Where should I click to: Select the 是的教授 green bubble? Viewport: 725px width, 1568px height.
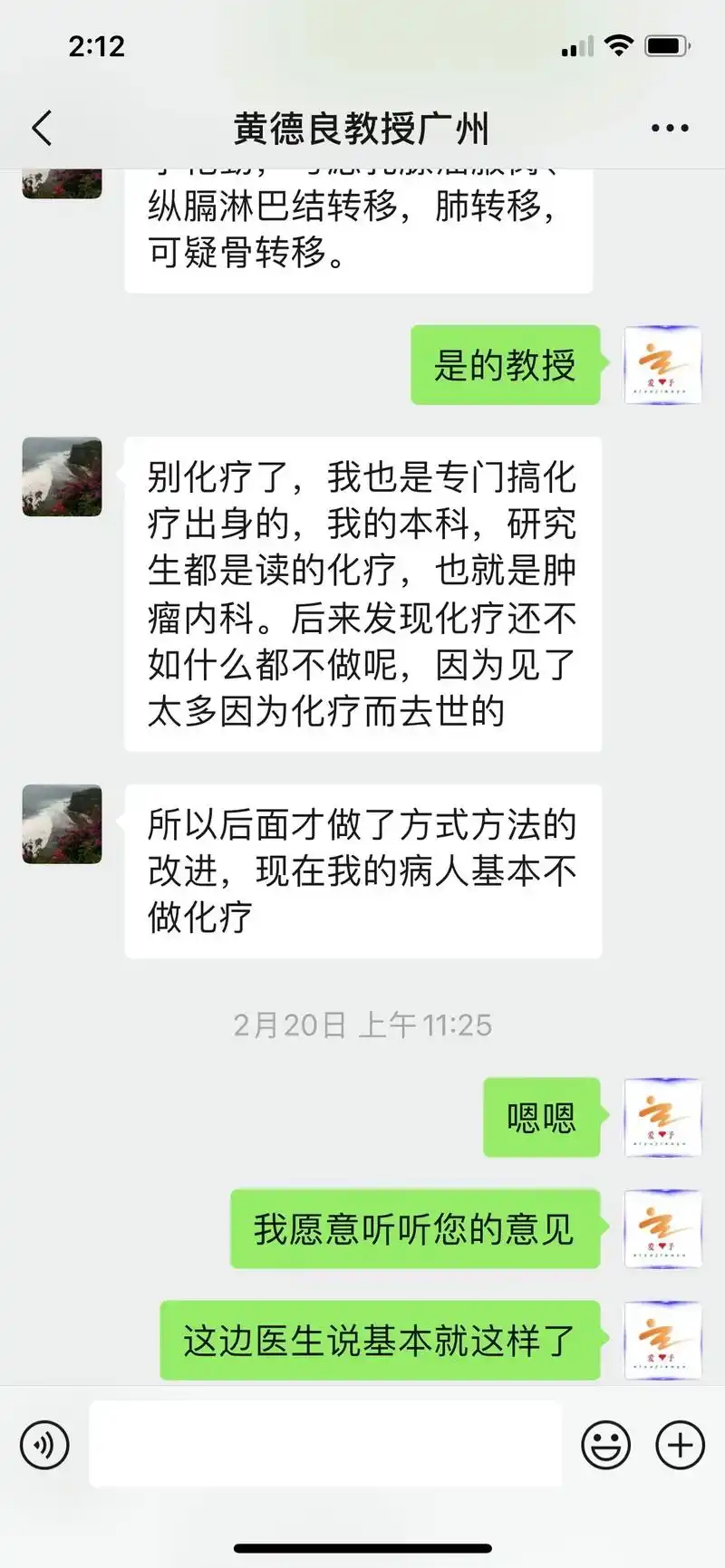click(x=506, y=365)
